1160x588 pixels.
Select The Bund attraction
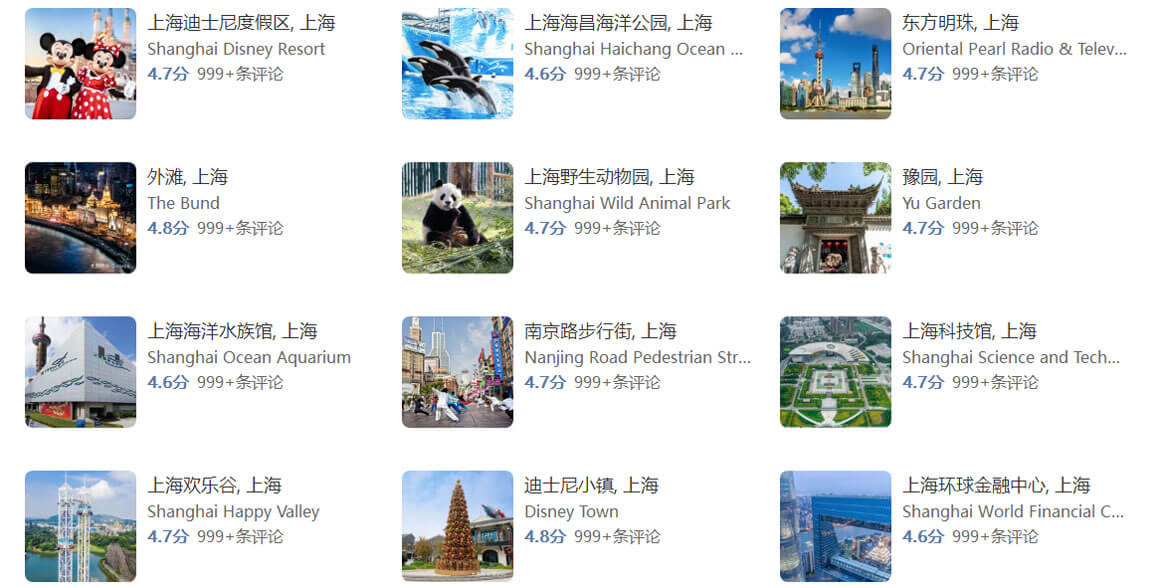[188, 177]
